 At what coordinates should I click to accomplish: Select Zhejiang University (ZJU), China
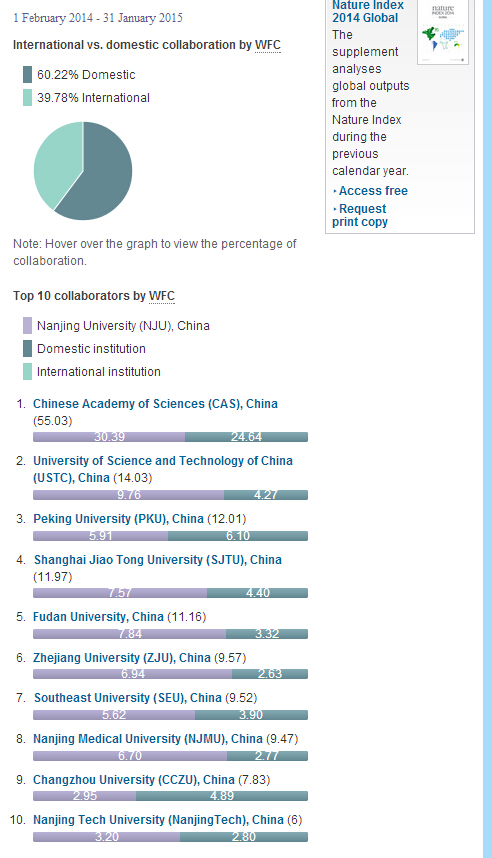click(x=121, y=658)
